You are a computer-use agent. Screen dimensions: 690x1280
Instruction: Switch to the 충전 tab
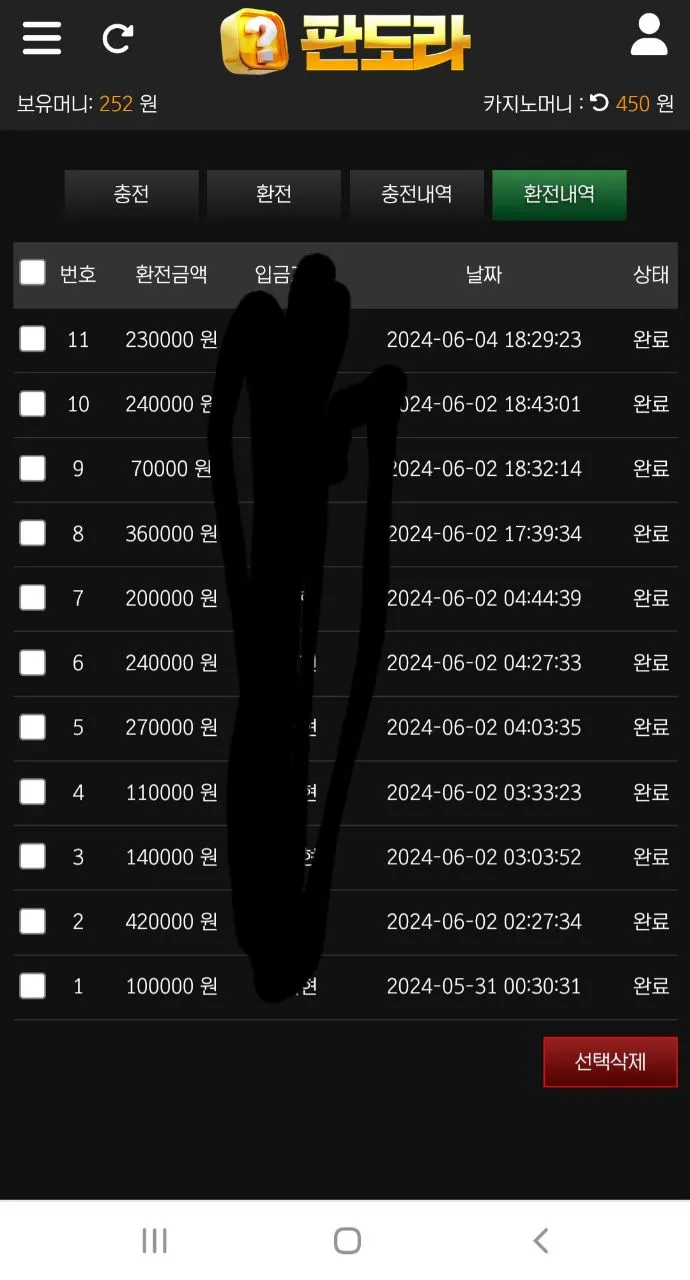[x=131, y=194]
